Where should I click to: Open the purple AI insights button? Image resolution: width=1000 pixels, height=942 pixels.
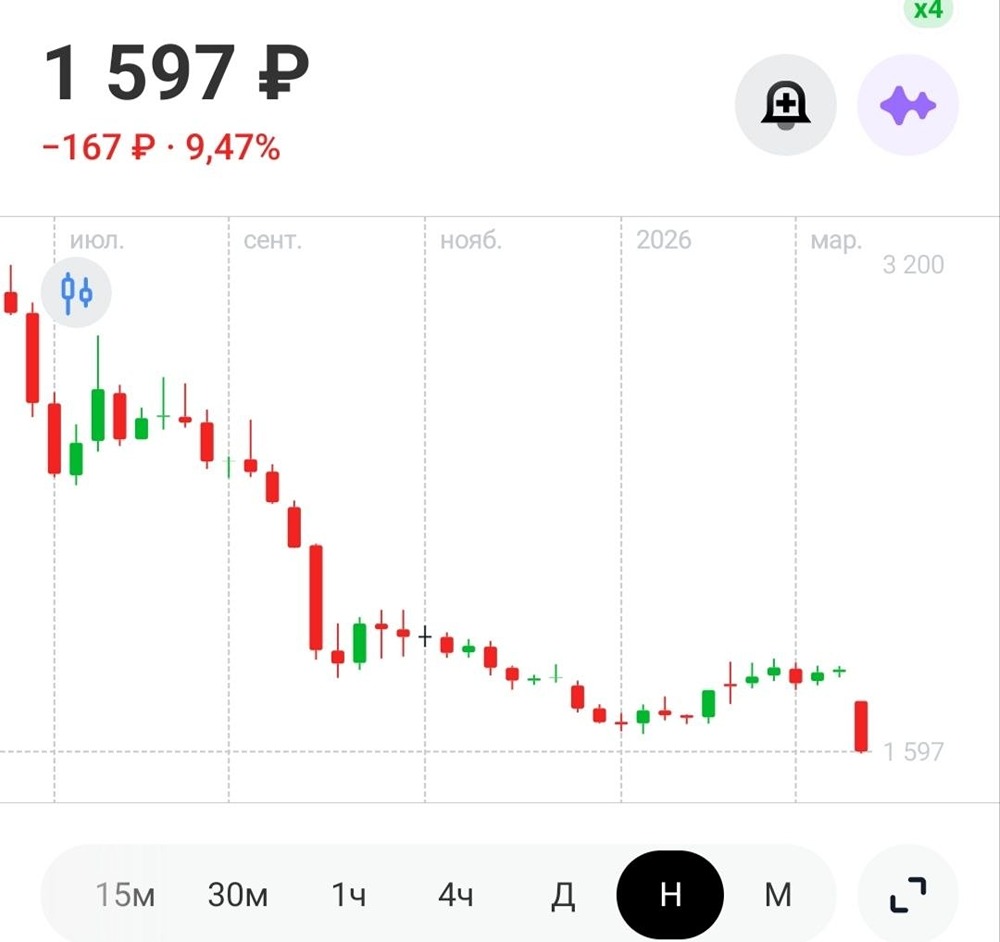[908, 105]
